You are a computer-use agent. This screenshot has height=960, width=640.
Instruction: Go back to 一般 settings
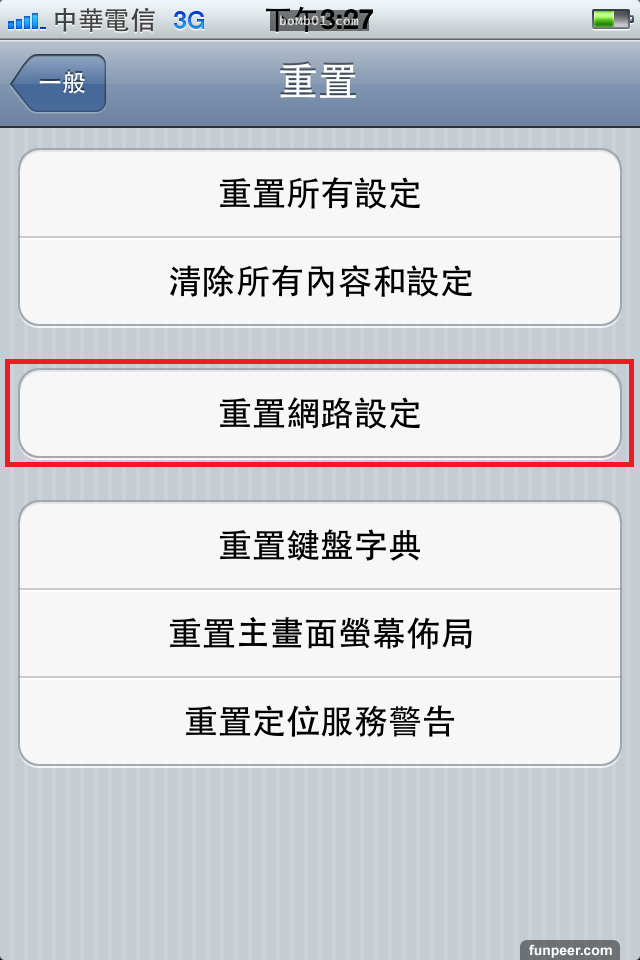[x=58, y=83]
